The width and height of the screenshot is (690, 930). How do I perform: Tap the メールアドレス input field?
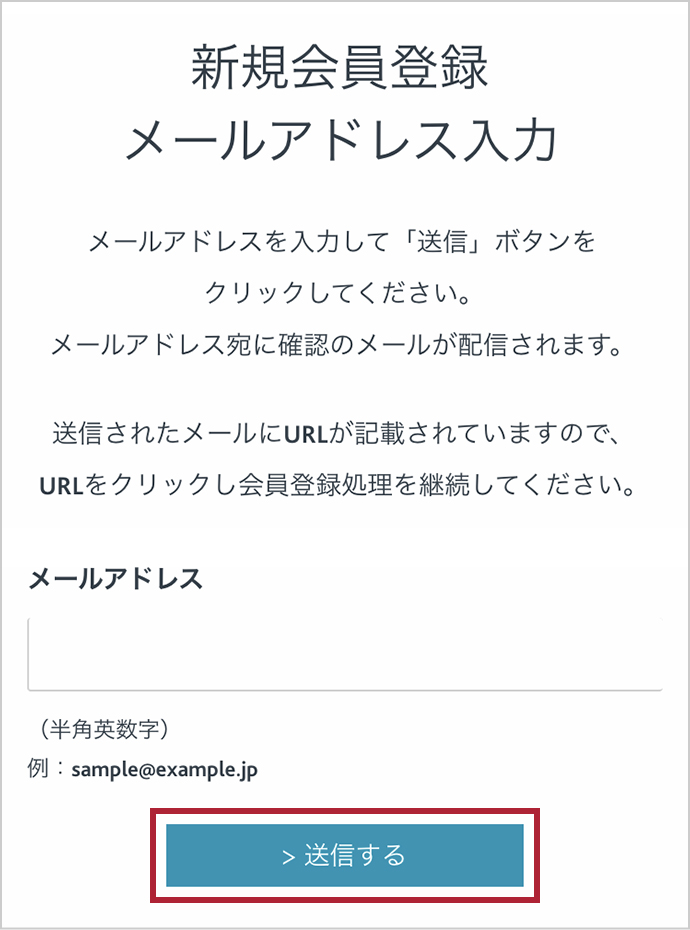(x=345, y=654)
